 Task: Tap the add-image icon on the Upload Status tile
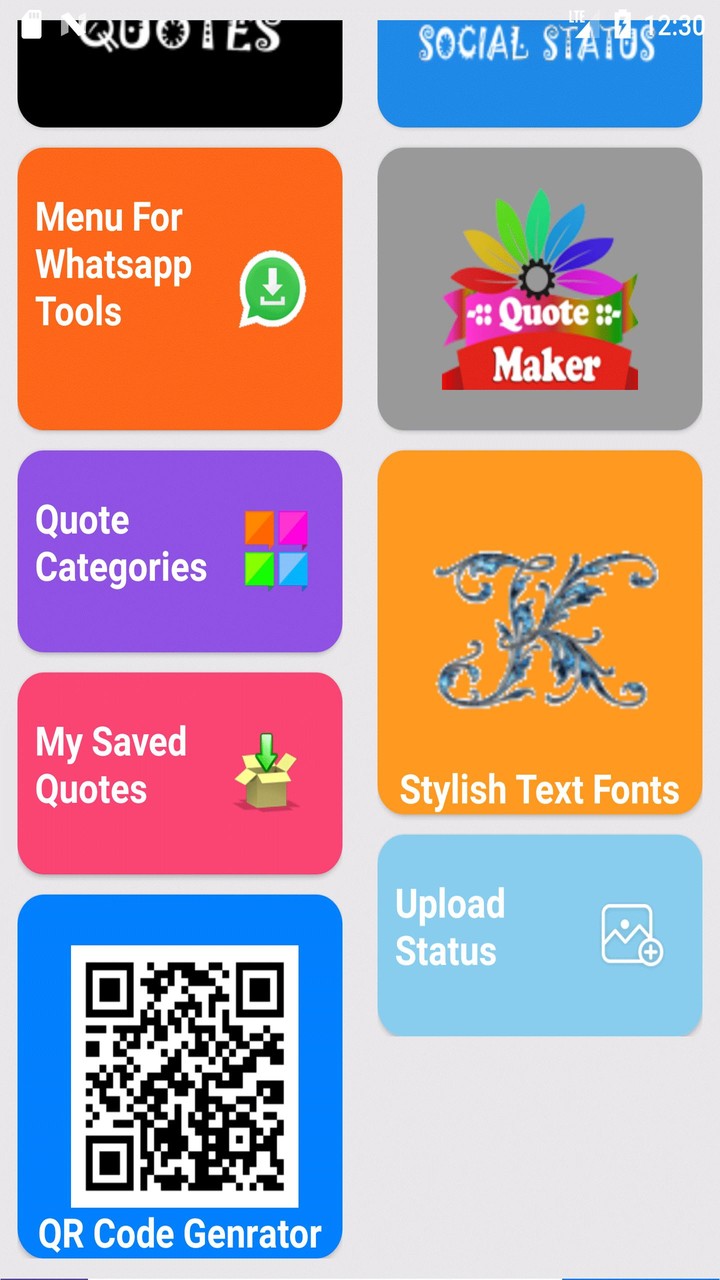pos(630,935)
